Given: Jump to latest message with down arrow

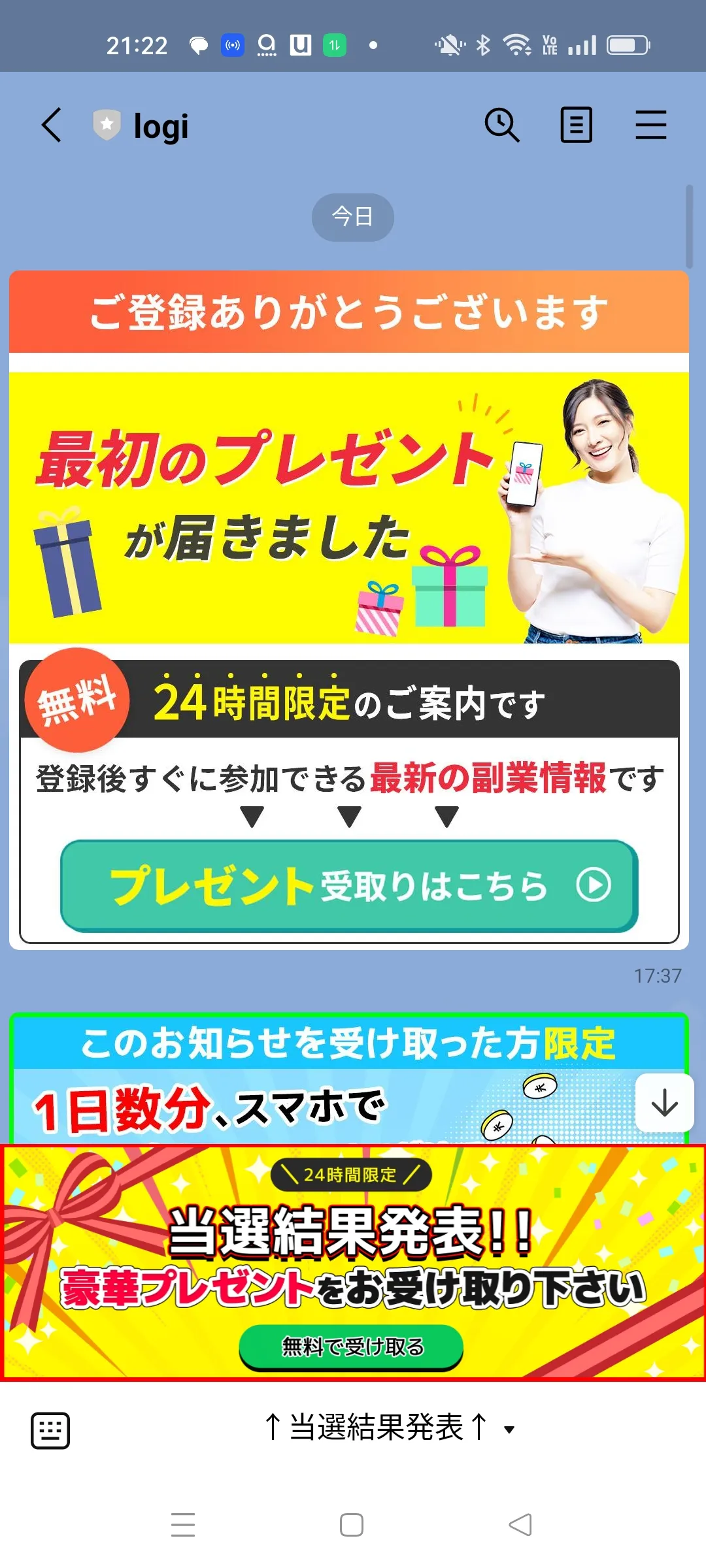Looking at the screenshot, I should click(x=664, y=1103).
